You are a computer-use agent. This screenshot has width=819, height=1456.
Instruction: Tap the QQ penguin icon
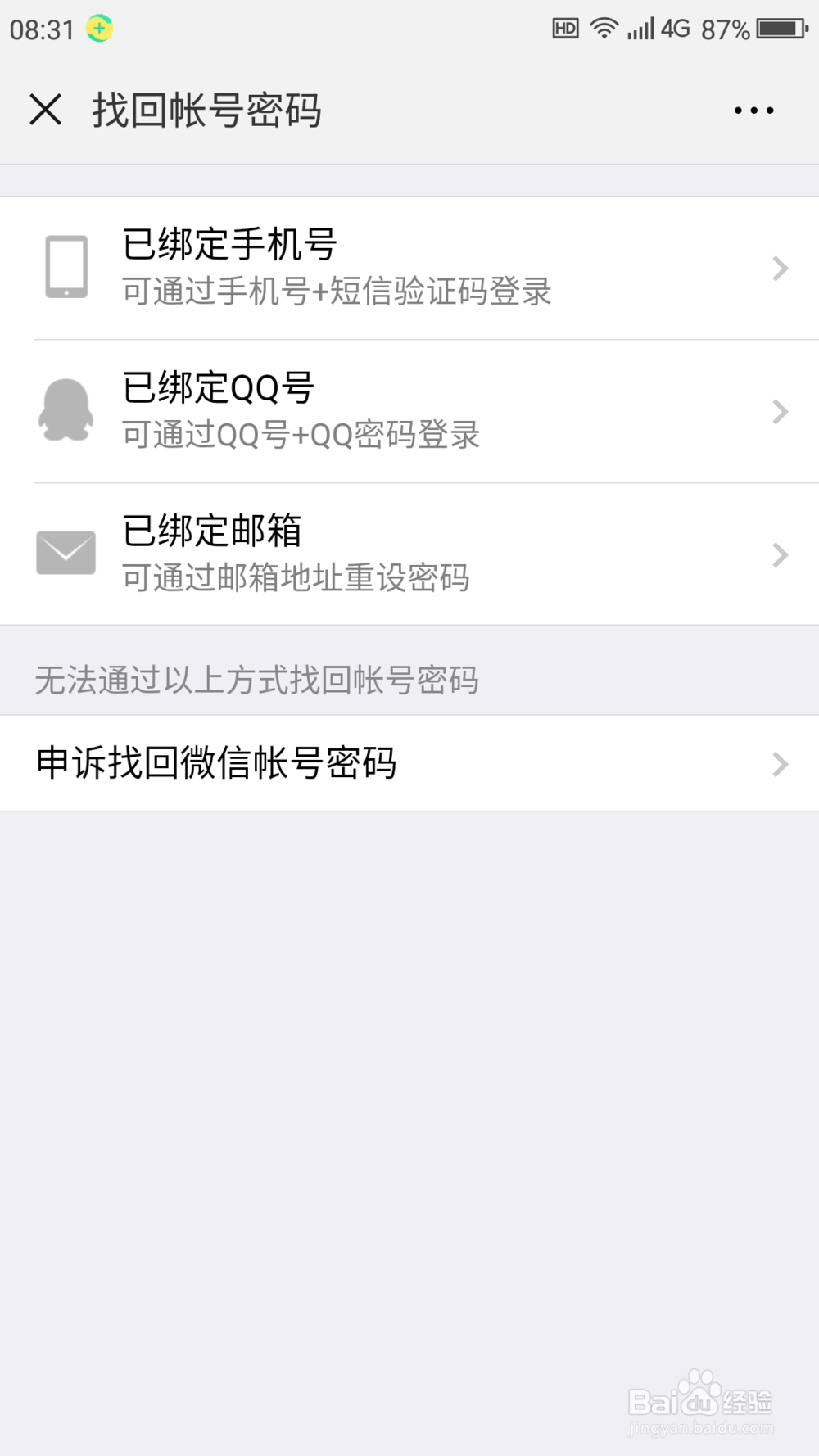pyautogui.click(x=67, y=409)
